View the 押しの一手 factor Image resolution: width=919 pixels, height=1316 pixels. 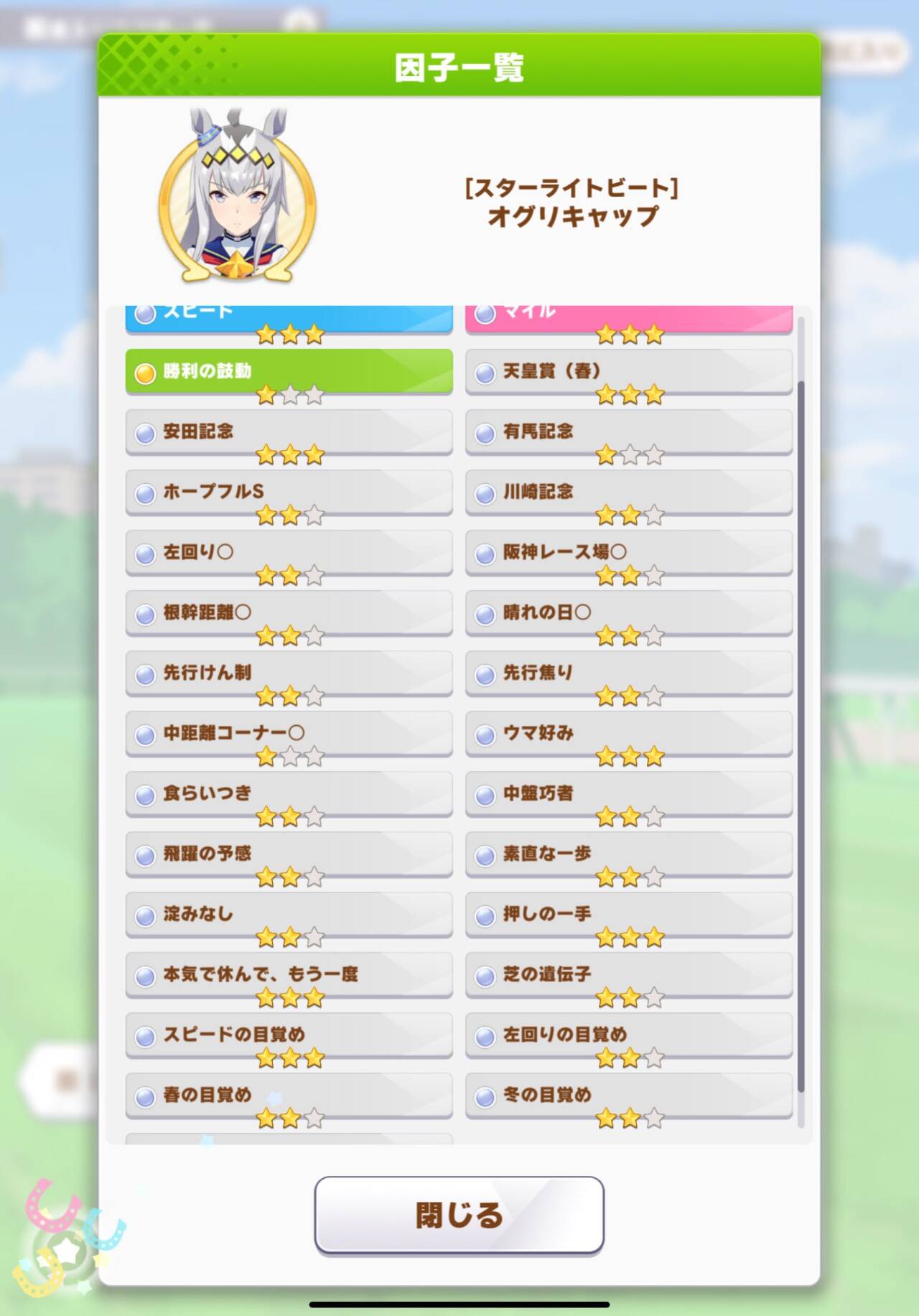pyautogui.click(x=629, y=914)
